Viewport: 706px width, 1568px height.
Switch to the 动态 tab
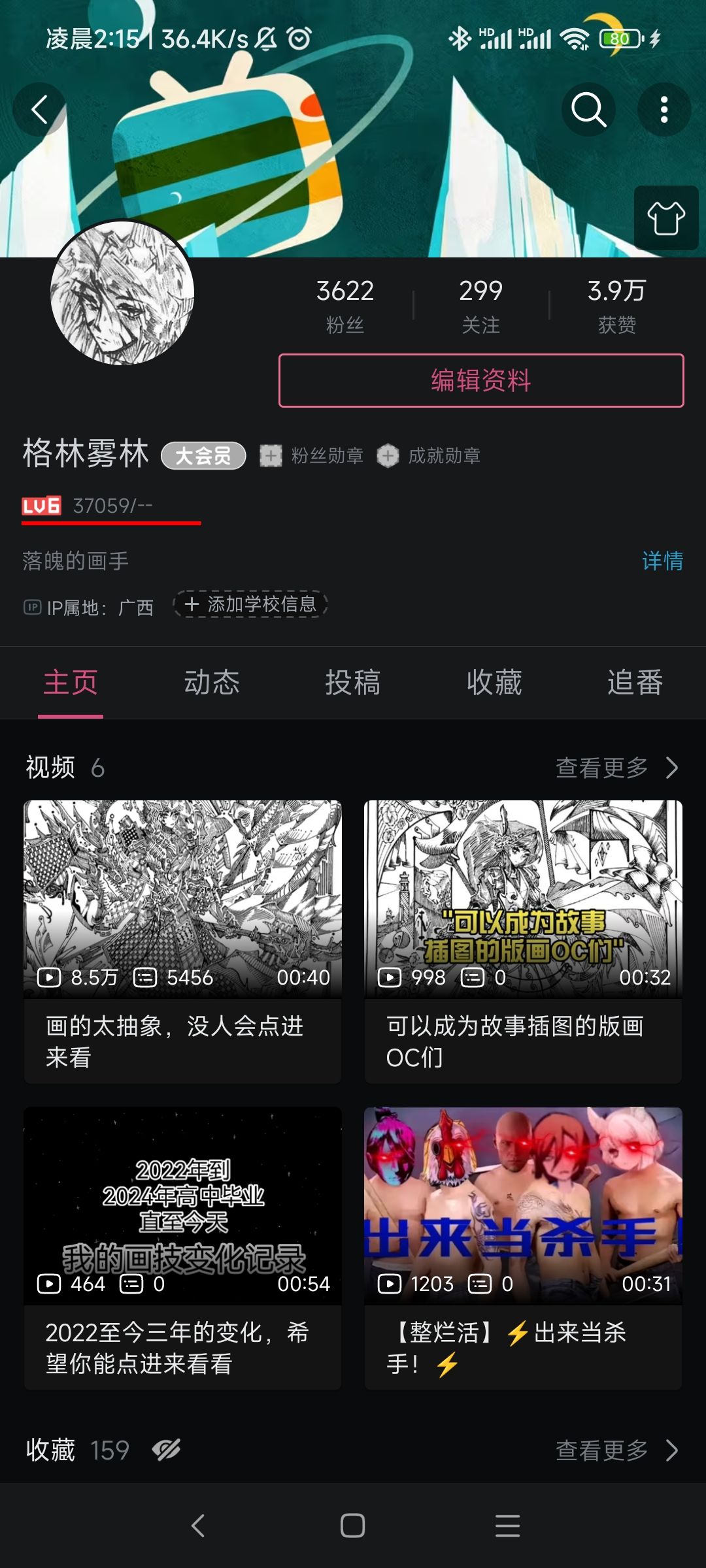point(212,683)
